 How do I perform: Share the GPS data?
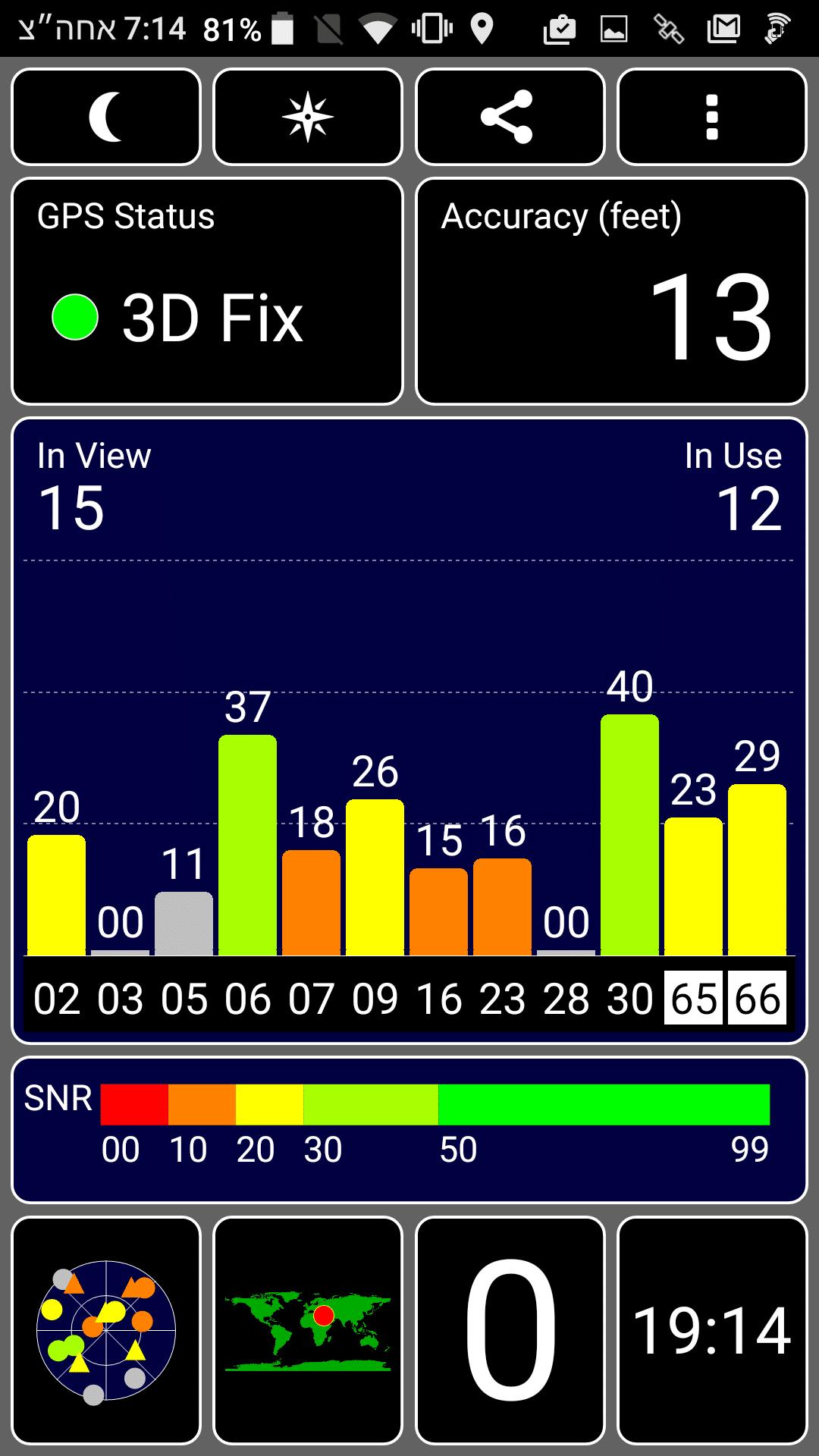[510, 117]
